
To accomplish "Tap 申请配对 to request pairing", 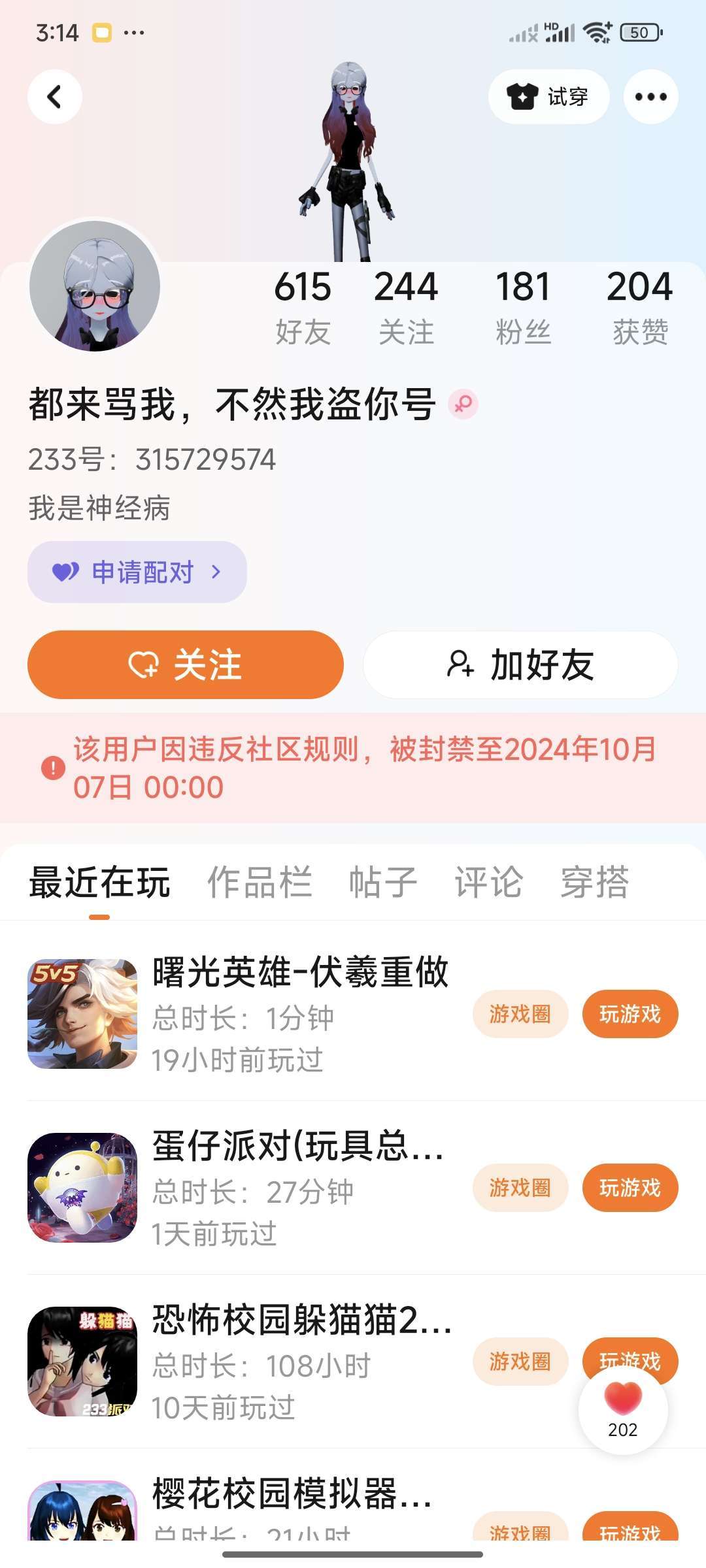I will [137, 572].
